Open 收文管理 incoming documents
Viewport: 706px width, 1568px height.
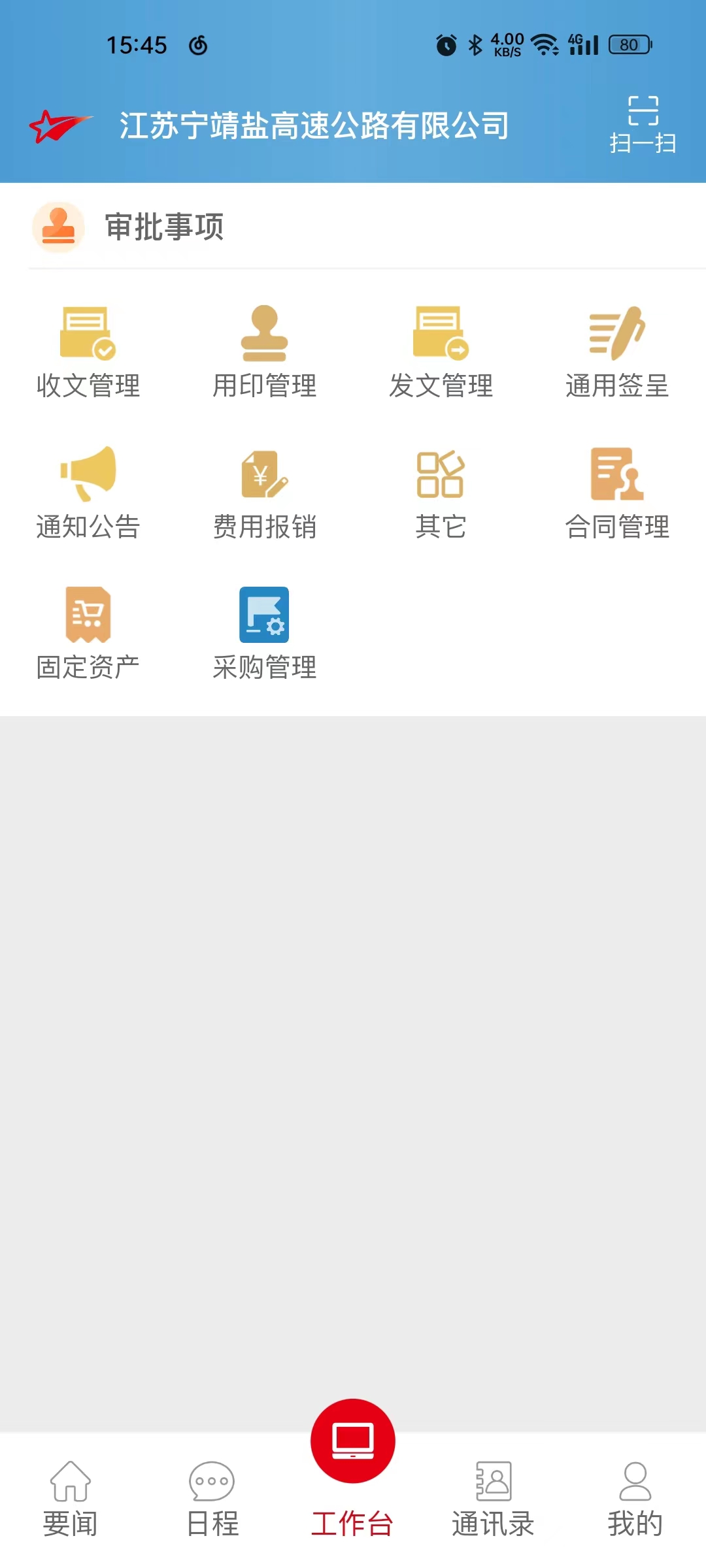pyautogui.click(x=88, y=352)
